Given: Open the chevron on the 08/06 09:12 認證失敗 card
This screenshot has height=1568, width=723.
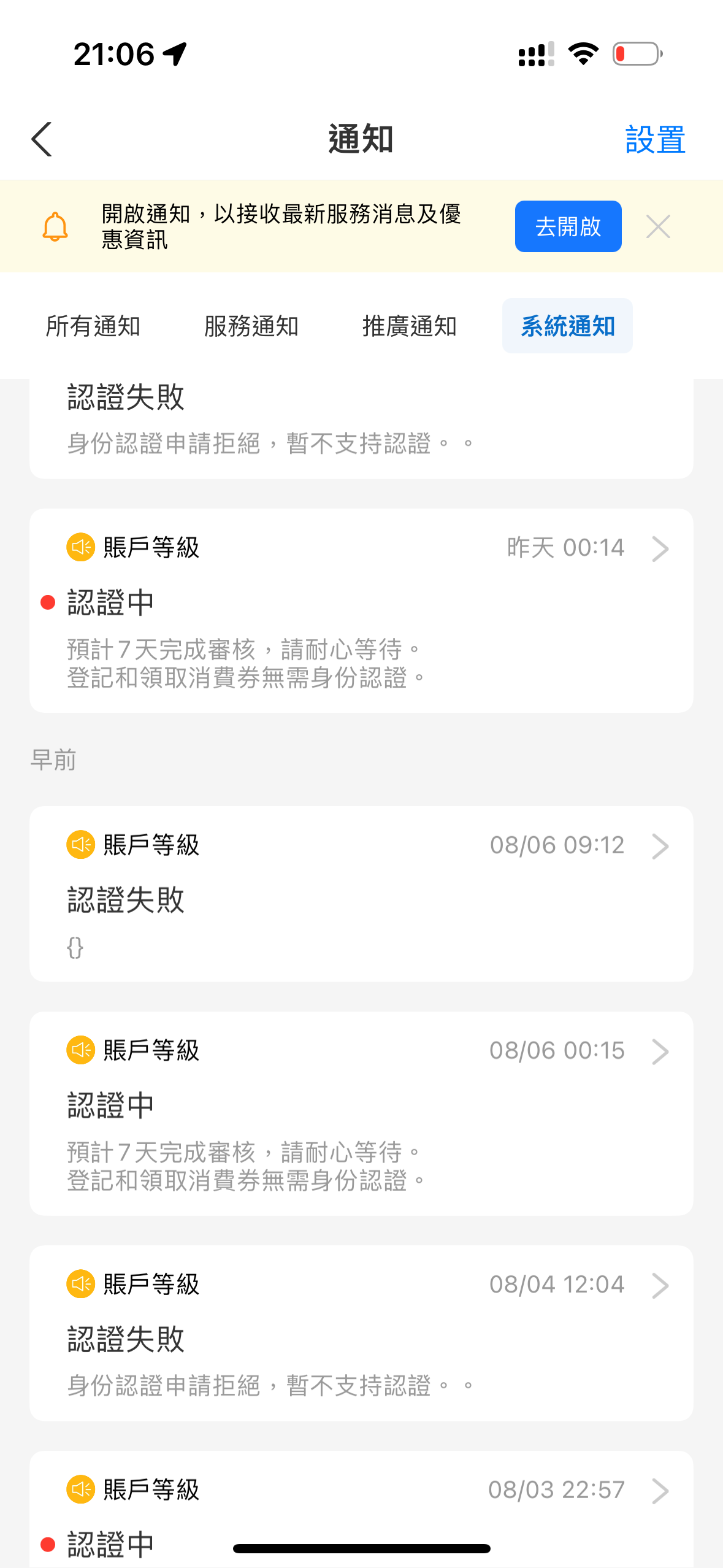Looking at the screenshot, I should pos(661,847).
